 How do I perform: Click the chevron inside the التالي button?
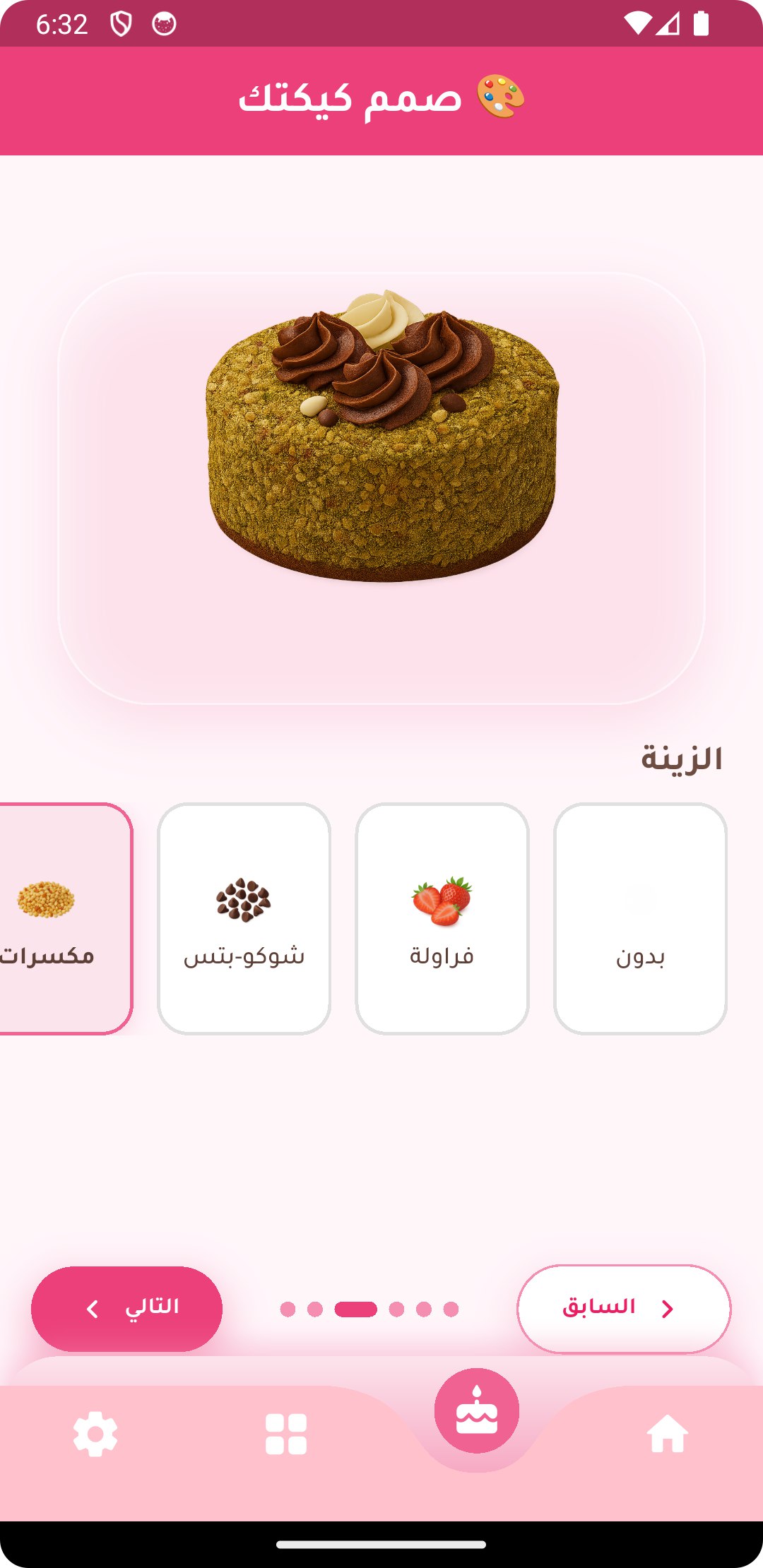click(x=93, y=1307)
